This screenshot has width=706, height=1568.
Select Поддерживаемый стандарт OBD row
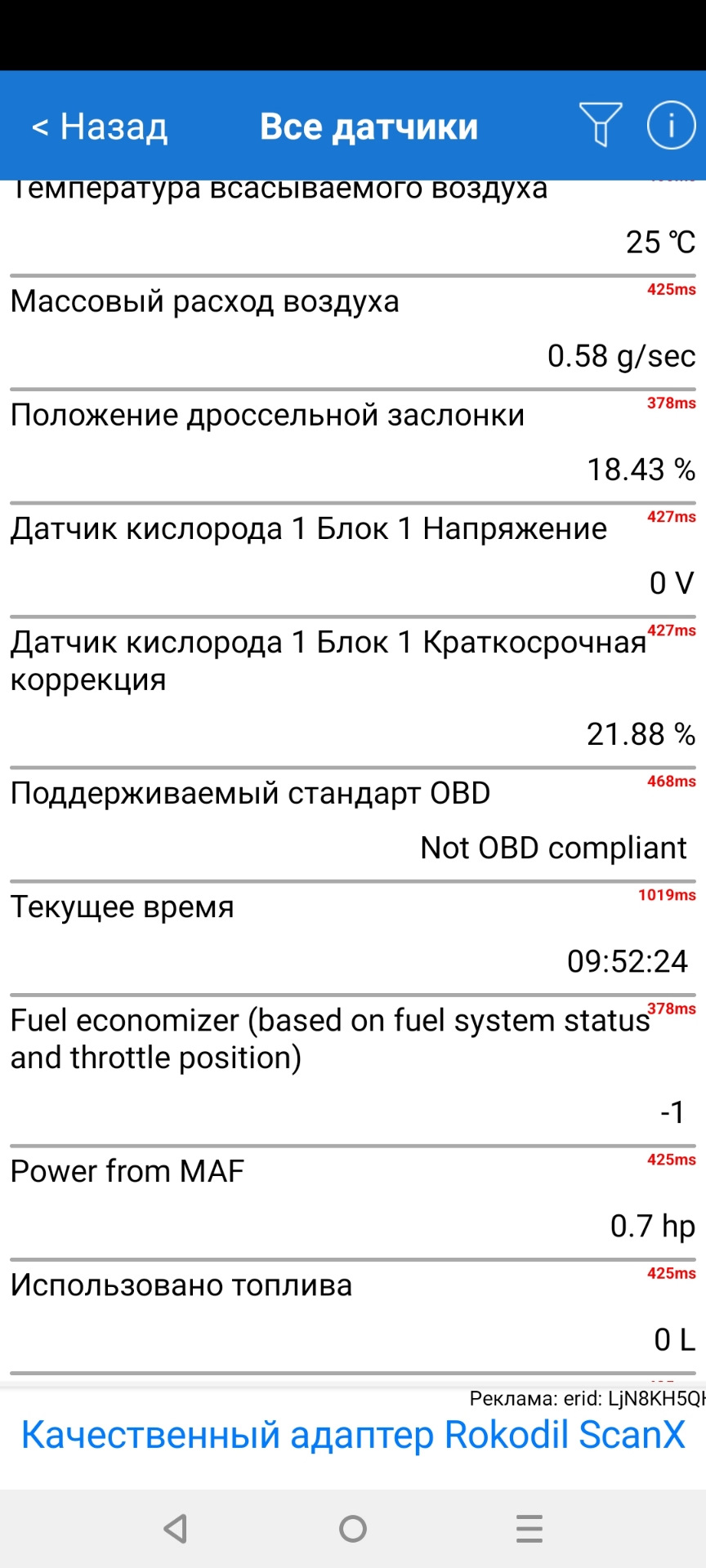353,824
